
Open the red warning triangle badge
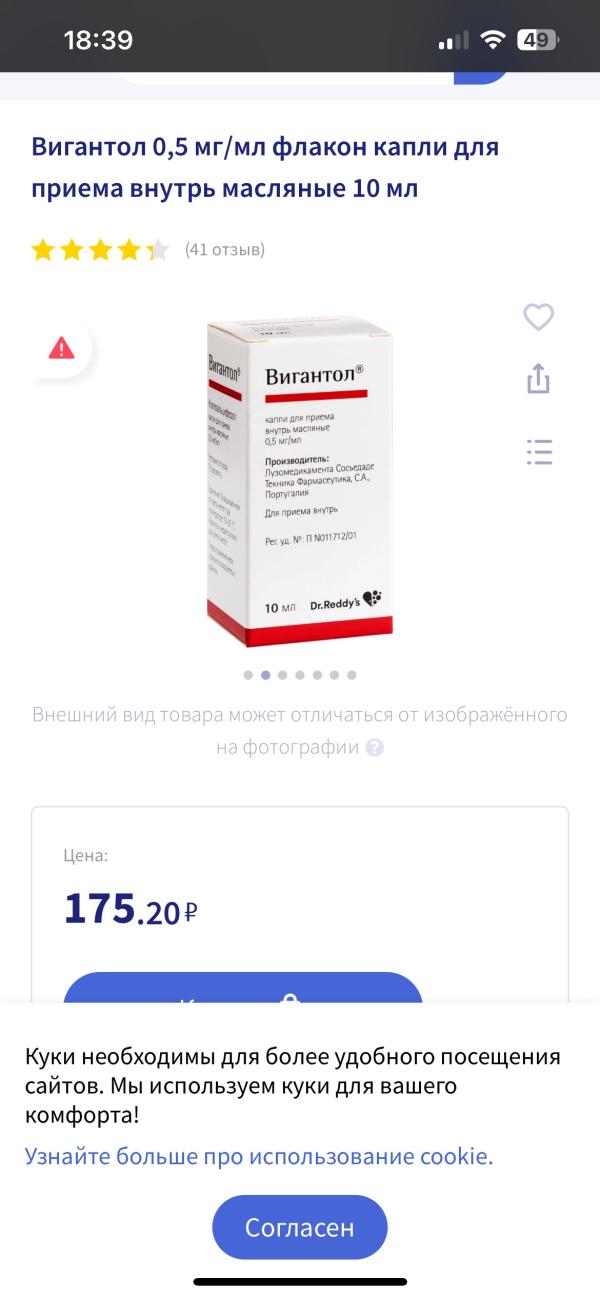pyautogui.click(x=62, y=348)
